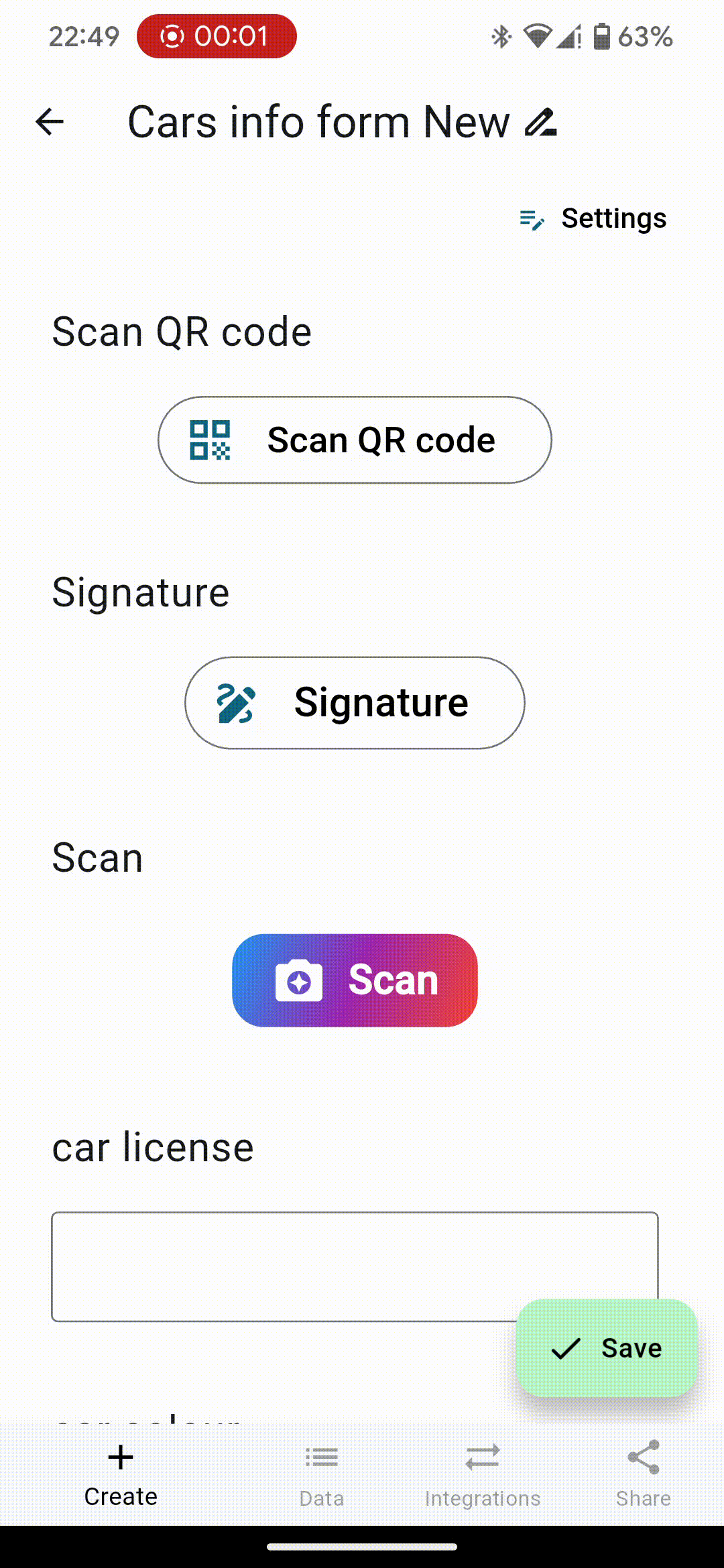Start the camera Scan button
Viewport: 724px width, 1568px height.
pos(355,980)
